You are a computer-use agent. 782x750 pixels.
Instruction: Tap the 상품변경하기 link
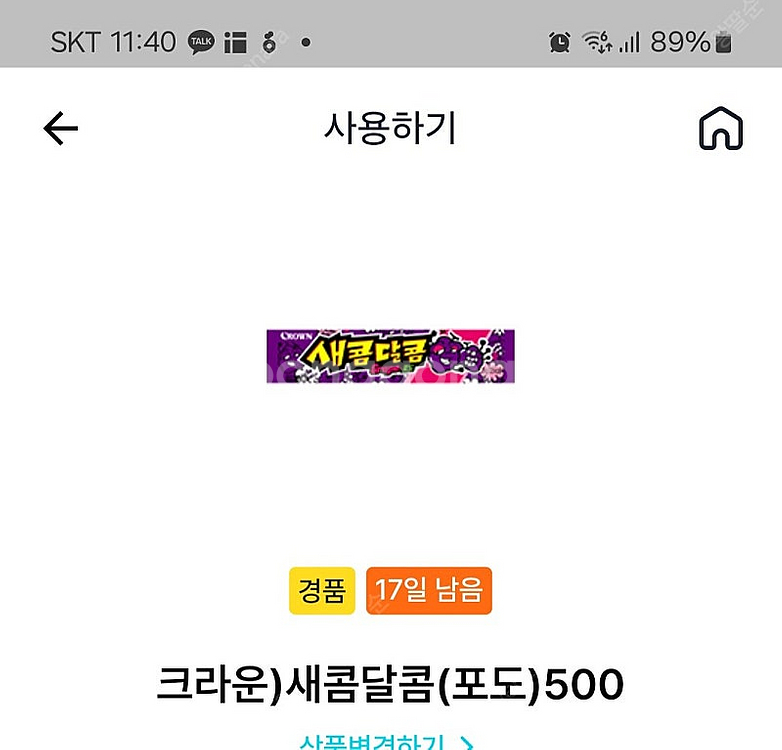pyautogui.click(x=385, y=743)
